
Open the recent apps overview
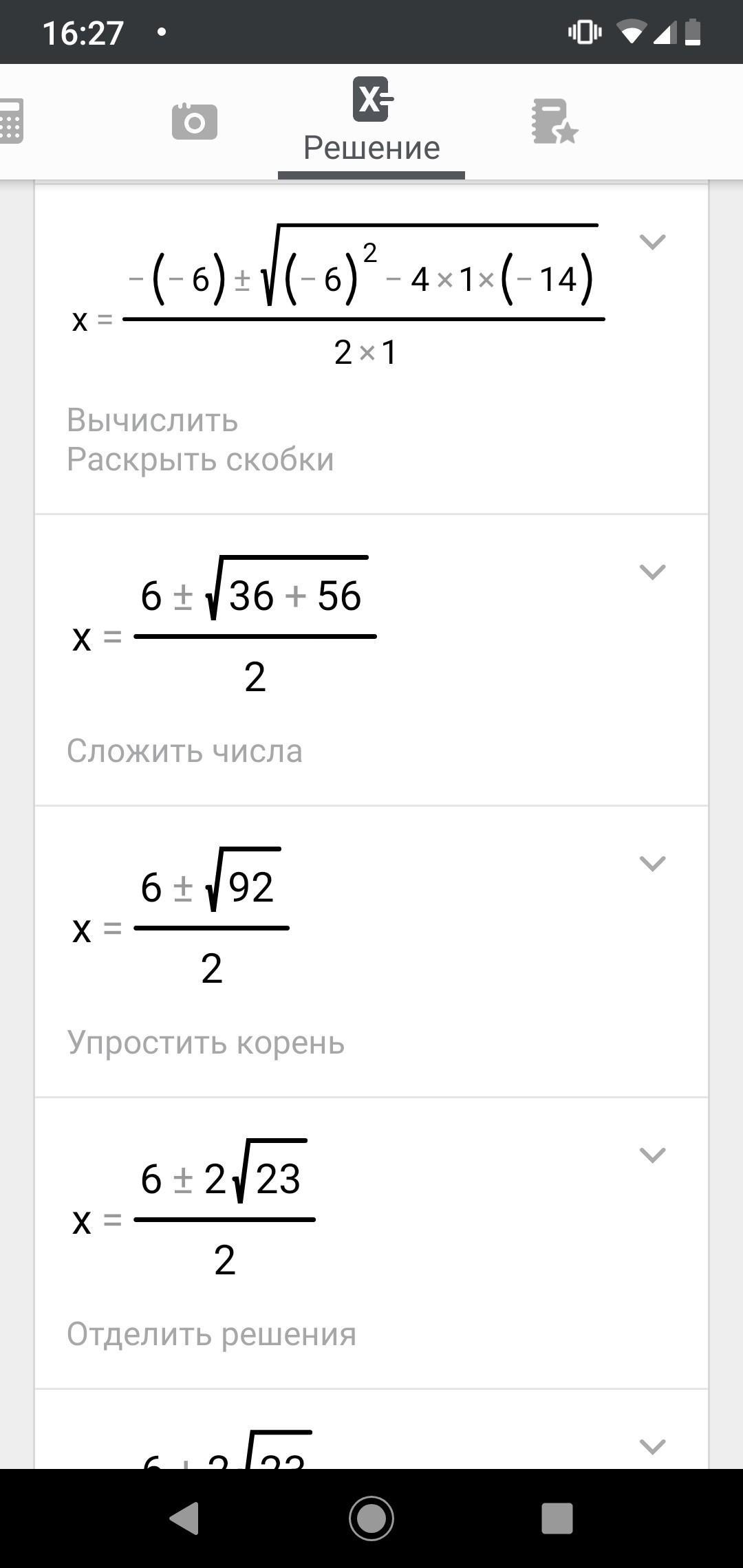tap(557, 1518)
